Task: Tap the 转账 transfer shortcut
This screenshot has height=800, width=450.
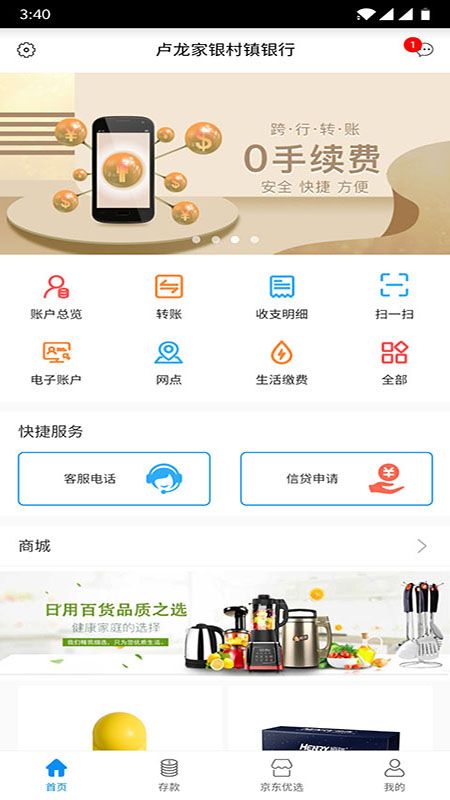Action: pyautogui.click(x=169, y=297)
